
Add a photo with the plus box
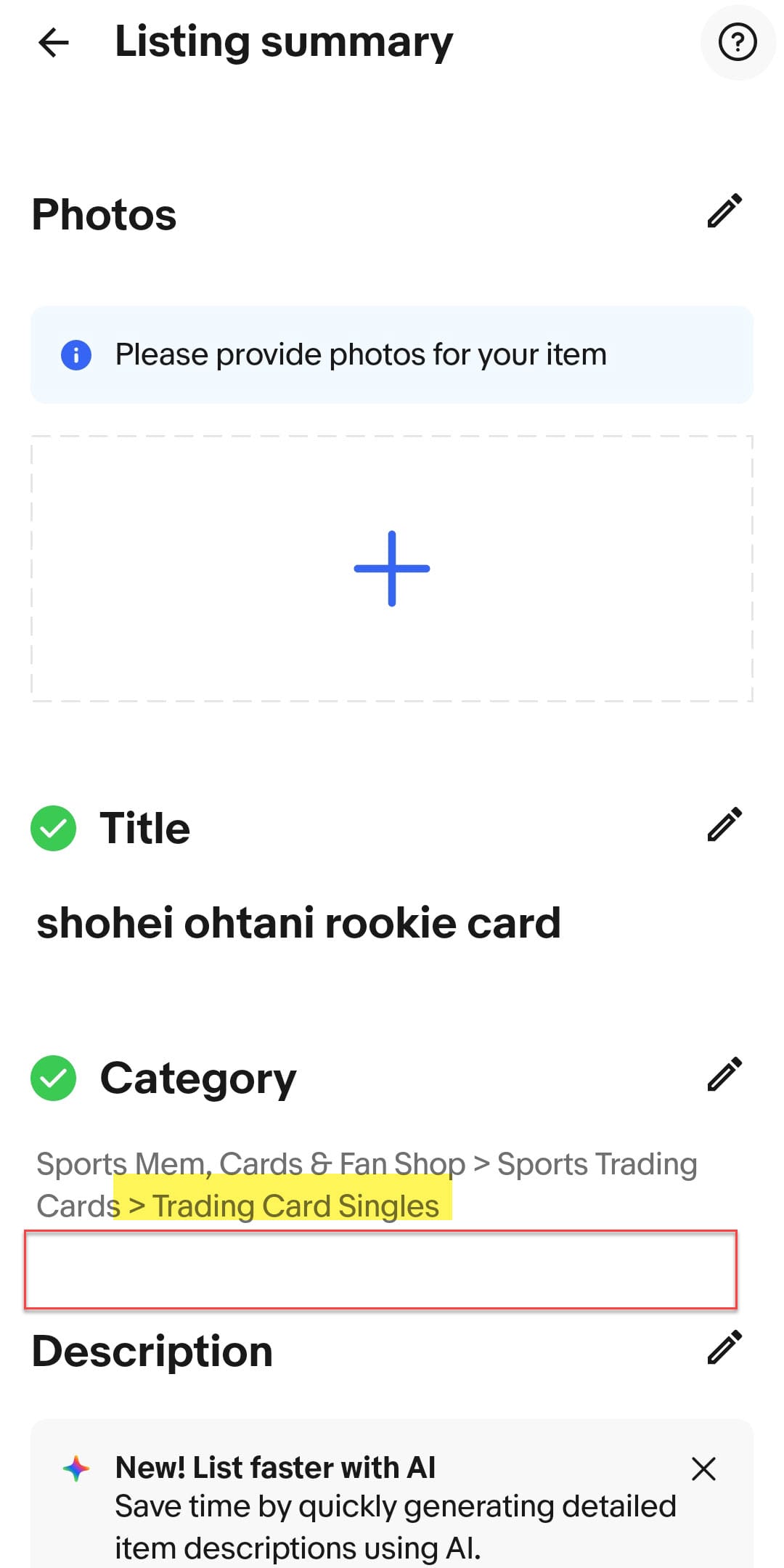(x=391, y=569)
